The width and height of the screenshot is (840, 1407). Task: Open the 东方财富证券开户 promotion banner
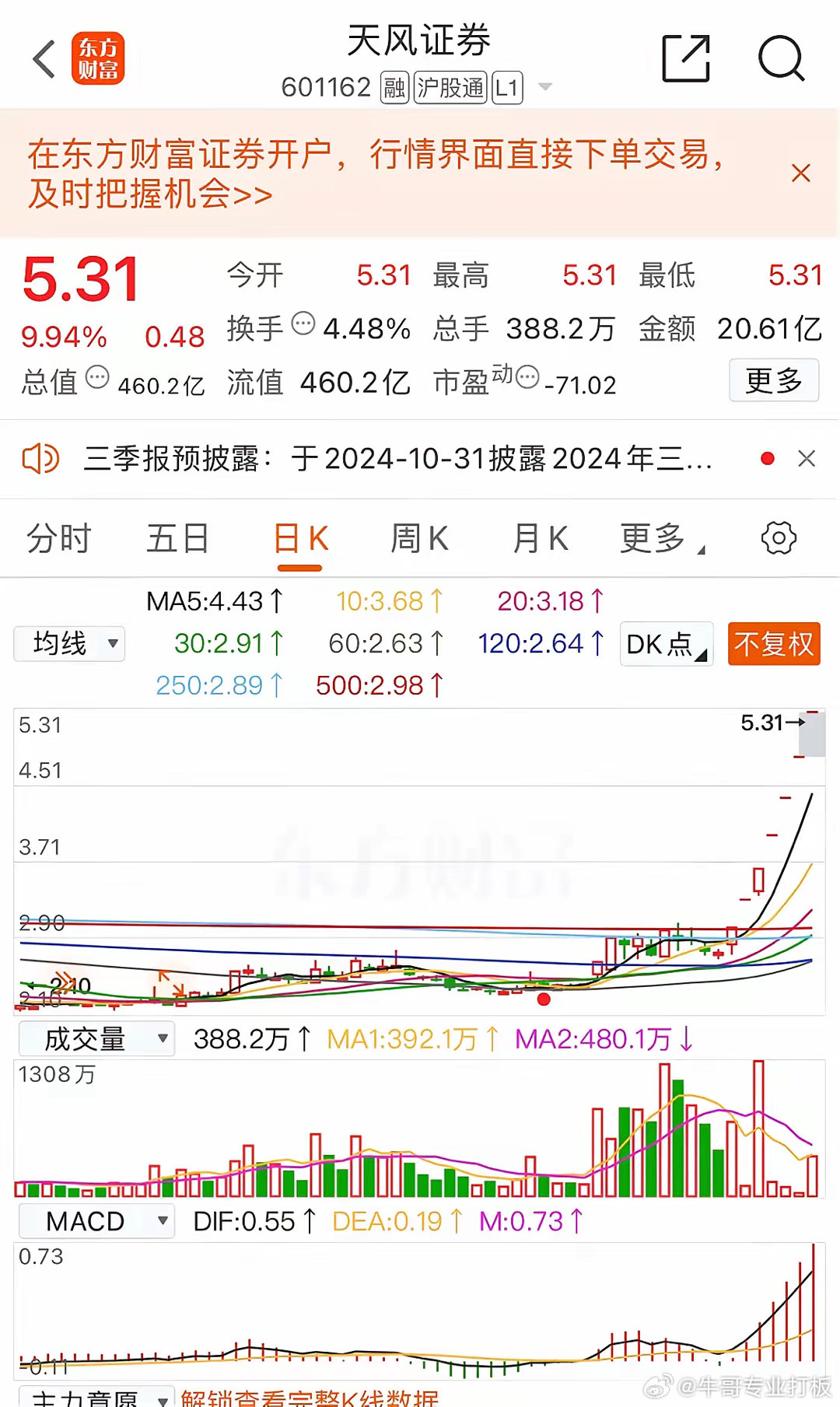373,173
